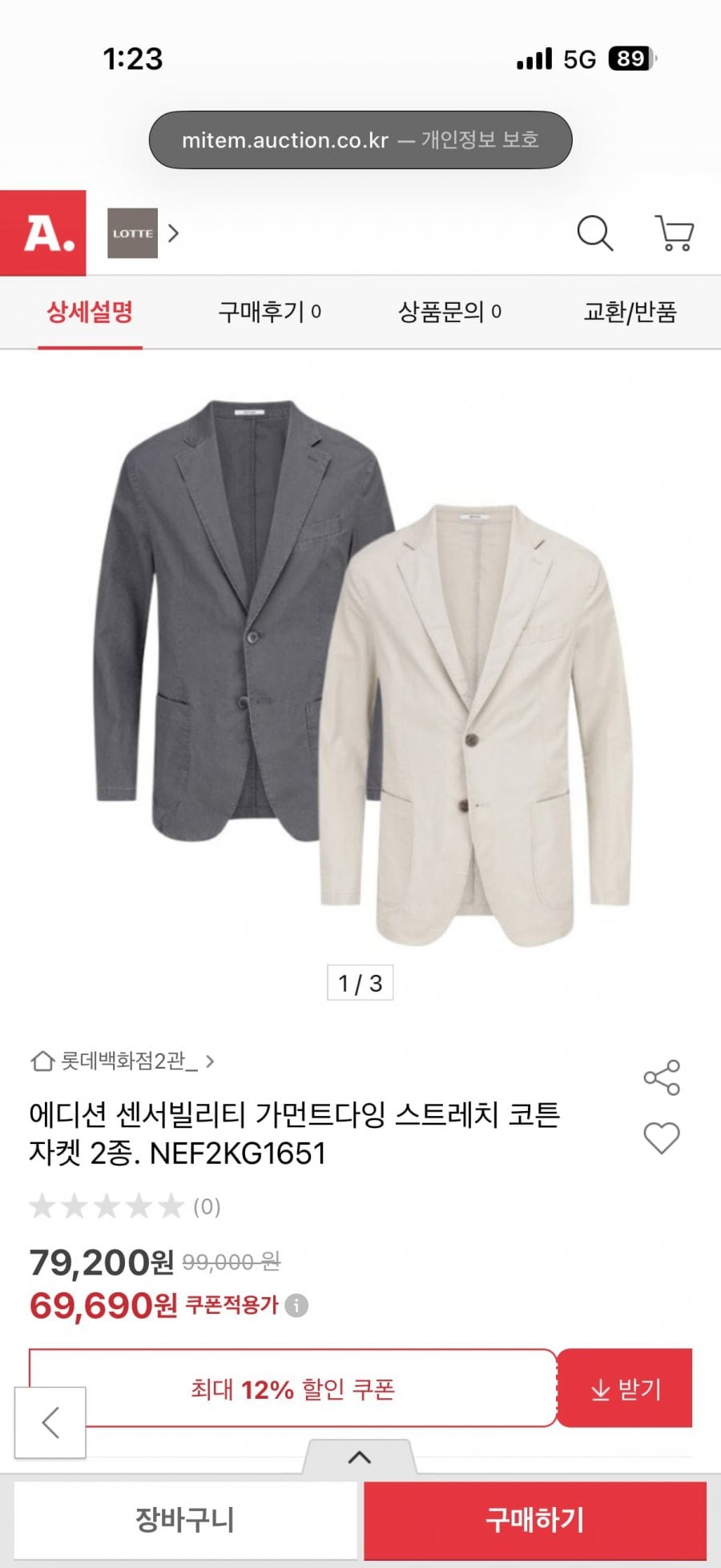This screenshot has height=1568, width=721.
Task: Open the search magnifier icon
Action: point(594,233)
